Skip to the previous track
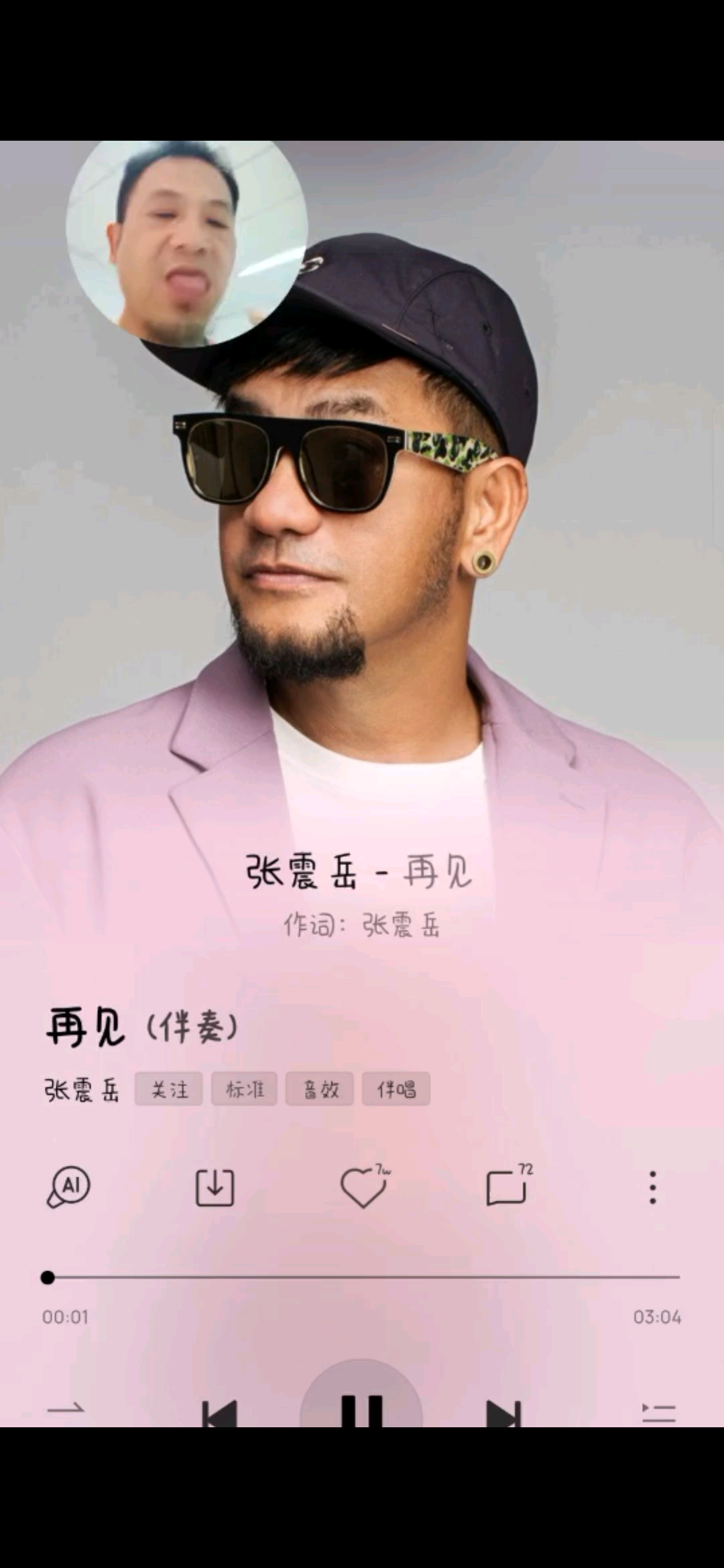724x1568 pixels. [220, 1413]
